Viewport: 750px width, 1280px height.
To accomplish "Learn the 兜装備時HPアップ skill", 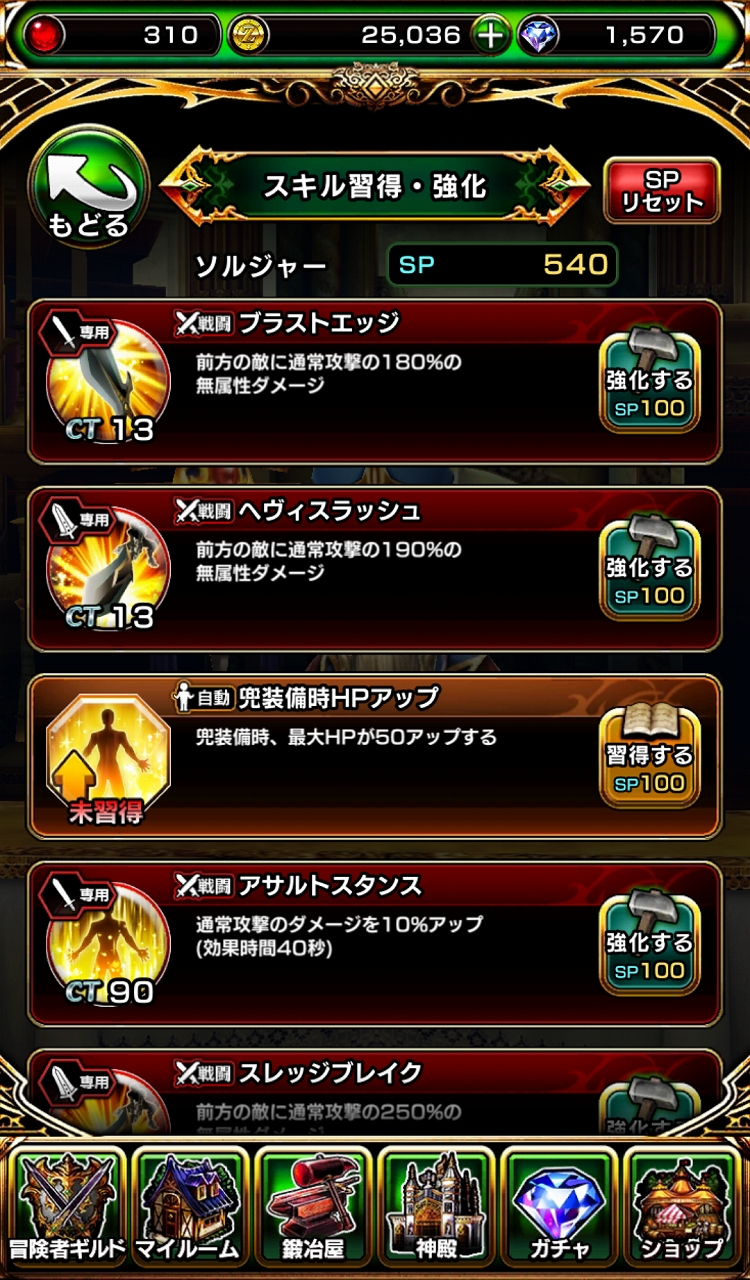I will (x=649, y=757).
